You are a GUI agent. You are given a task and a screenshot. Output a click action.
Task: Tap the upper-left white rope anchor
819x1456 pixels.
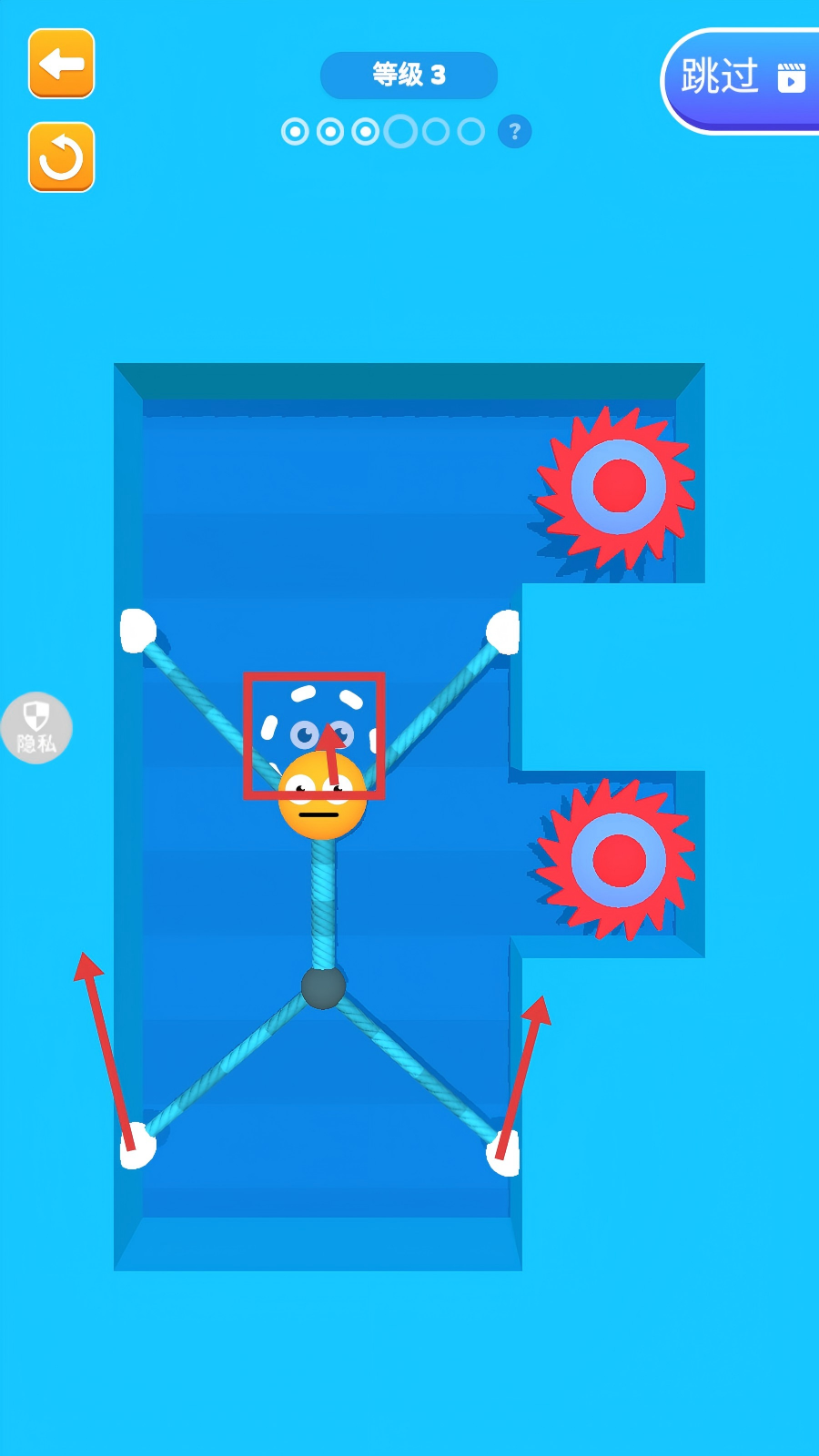point(137,630)
